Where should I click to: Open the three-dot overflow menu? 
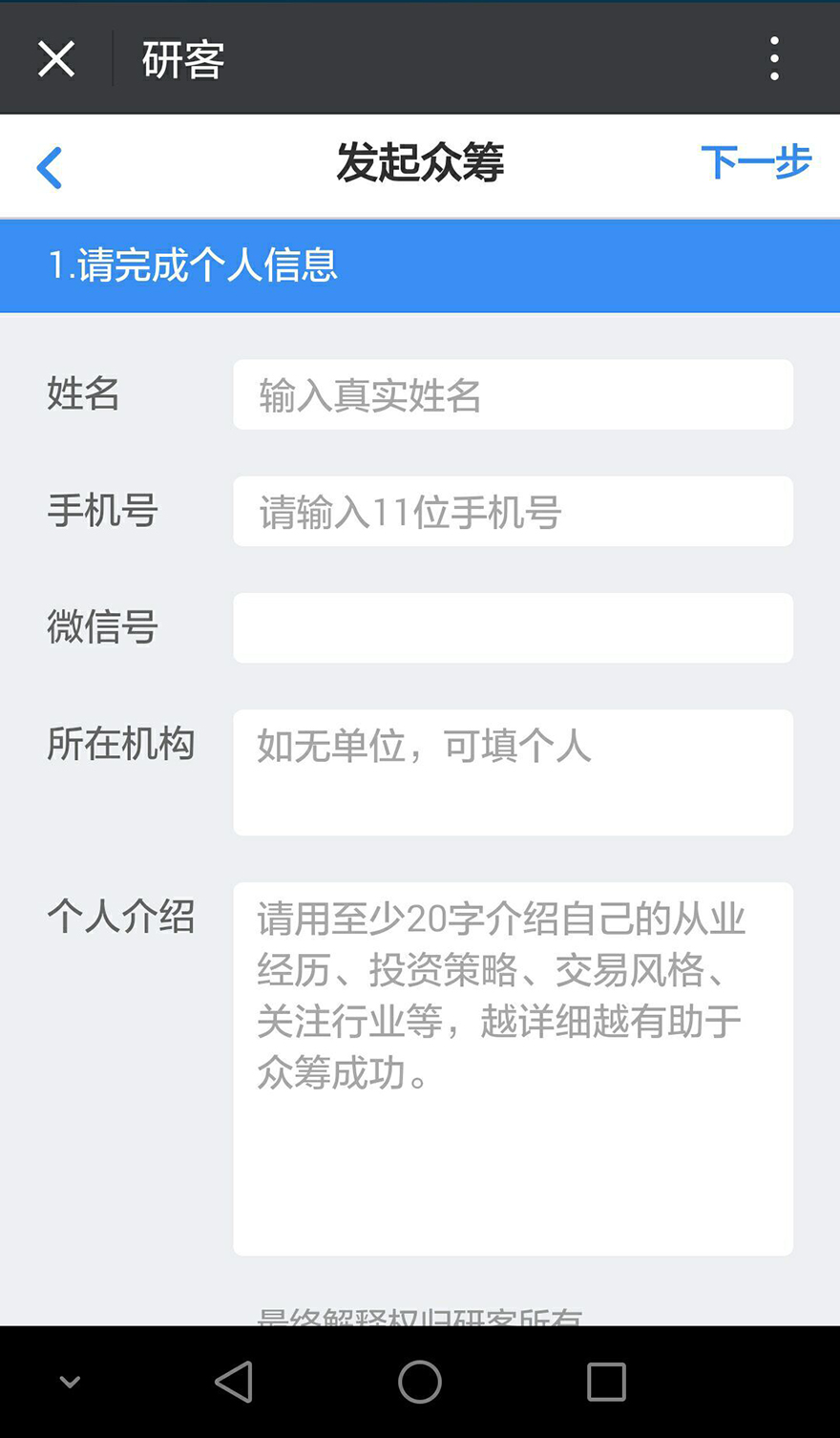pos(774,59)
